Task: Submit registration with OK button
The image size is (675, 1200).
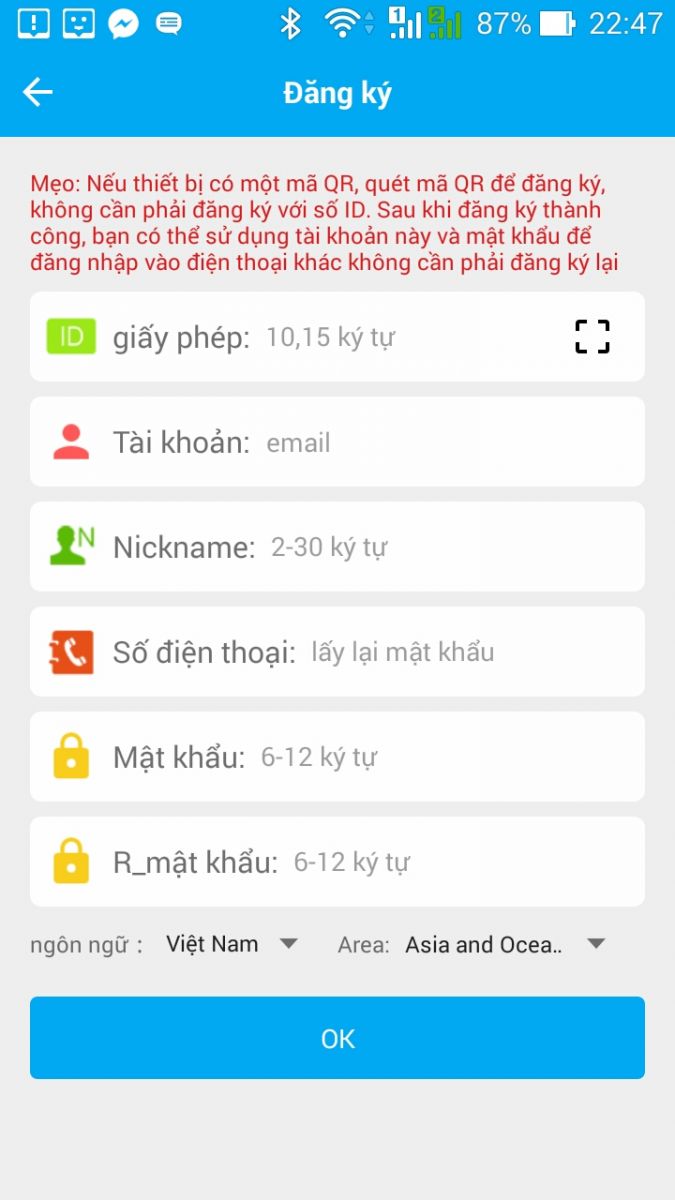Action: [337, 1038]
